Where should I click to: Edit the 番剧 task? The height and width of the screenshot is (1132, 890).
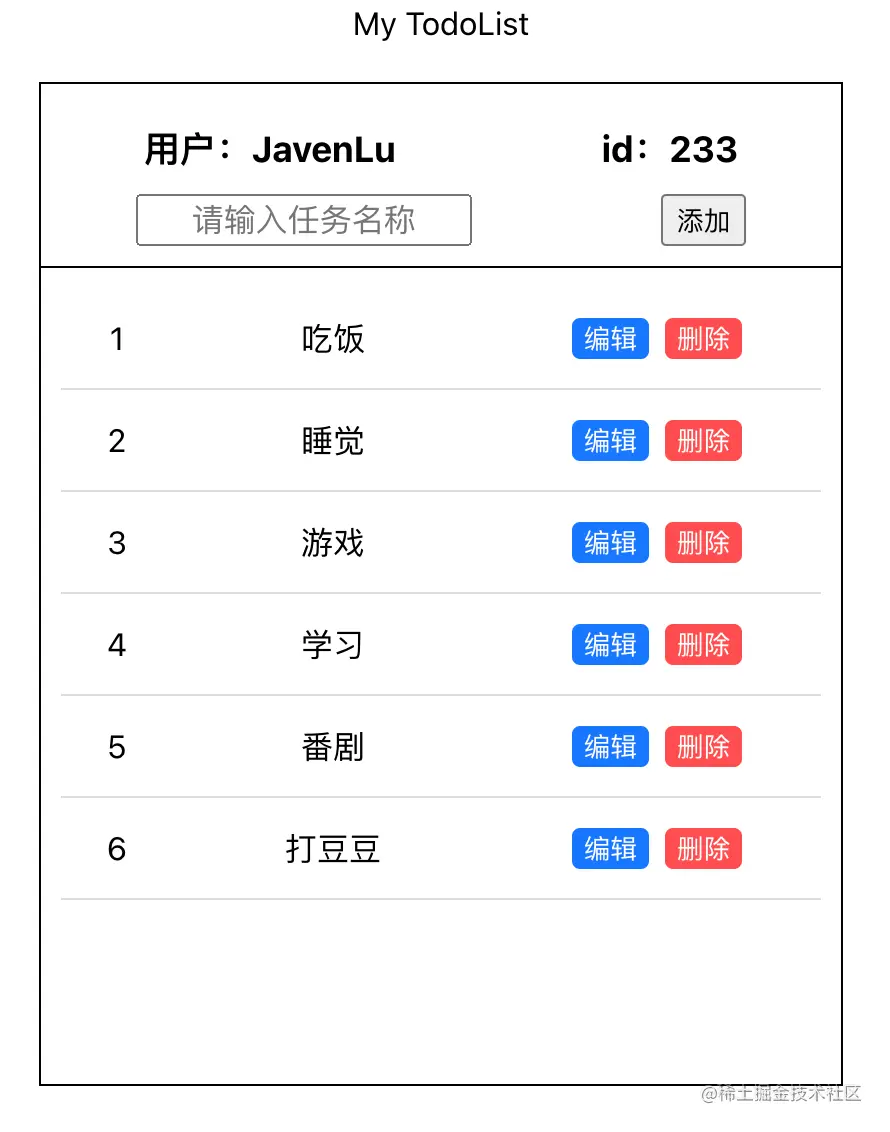610,747
